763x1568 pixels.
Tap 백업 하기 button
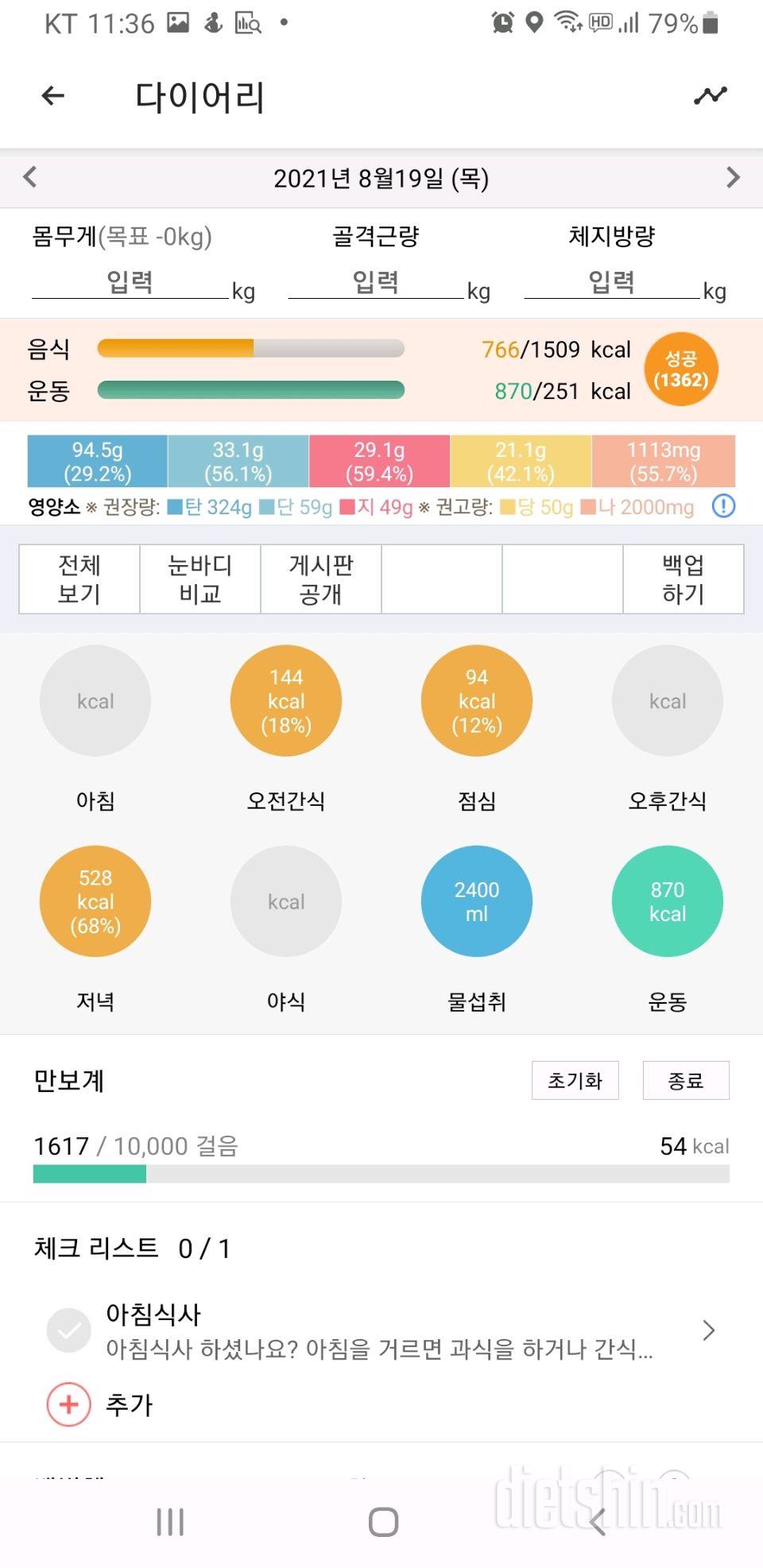click(683, 579)
